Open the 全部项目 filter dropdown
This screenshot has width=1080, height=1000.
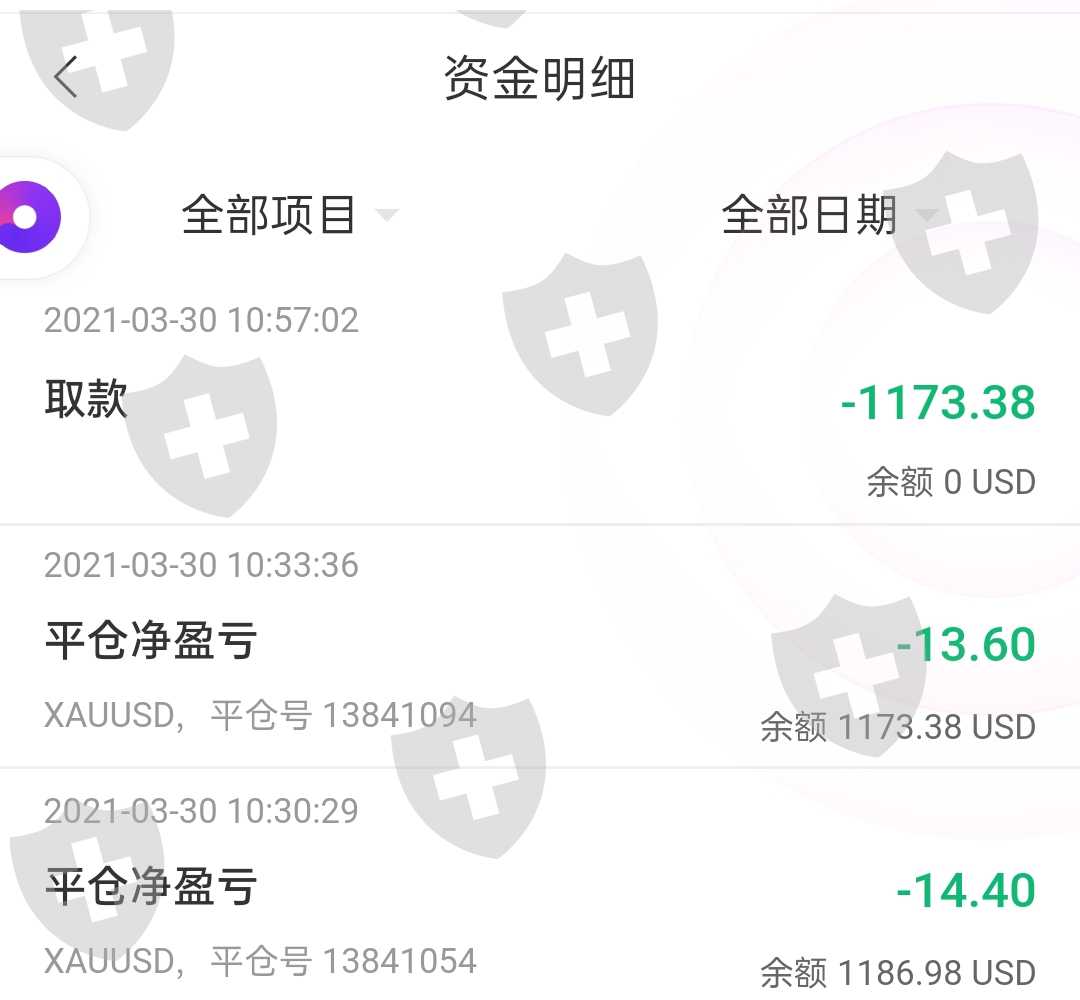coord(290,214)
